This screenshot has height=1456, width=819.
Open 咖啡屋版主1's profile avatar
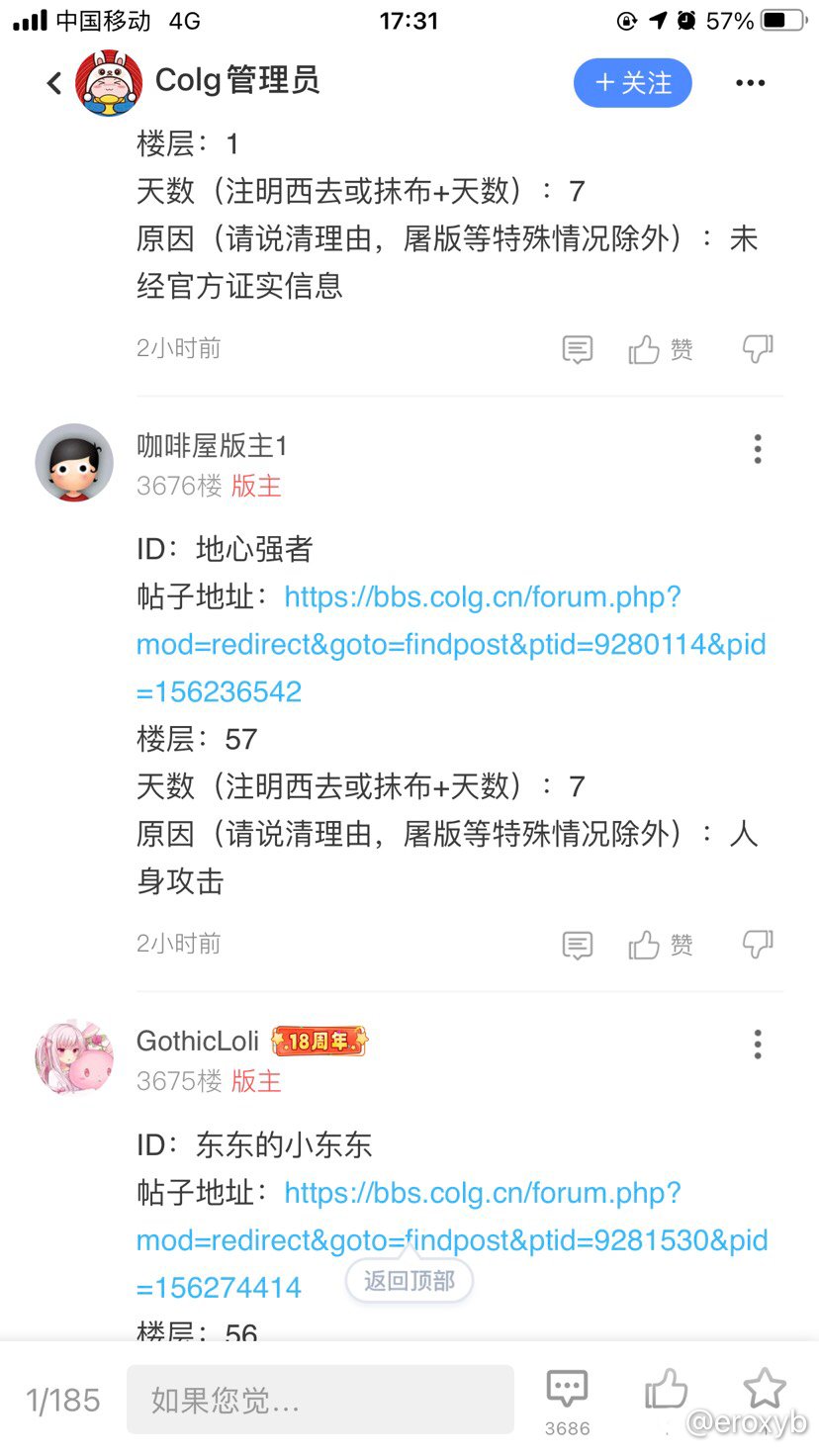click(74, 463)
